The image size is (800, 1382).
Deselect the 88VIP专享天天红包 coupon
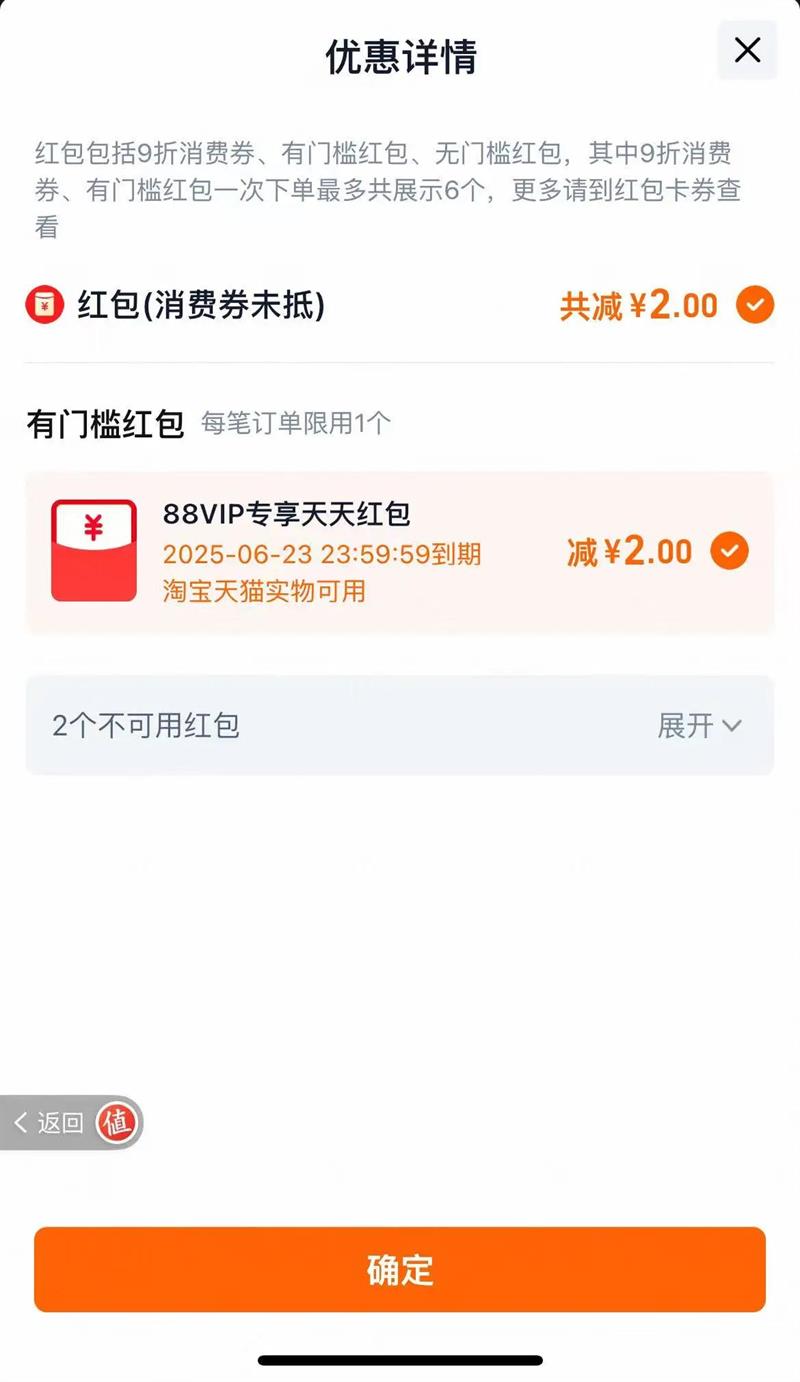(x=729, y=551)
